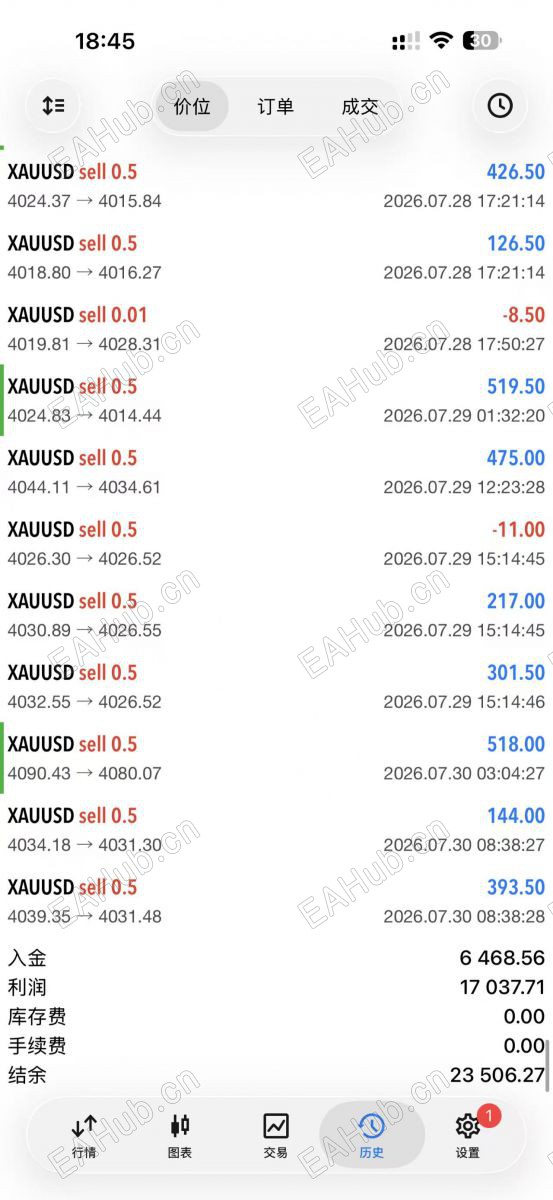
Task: Open the trade with 519.50 profit
Action: (x=276, y=400)
